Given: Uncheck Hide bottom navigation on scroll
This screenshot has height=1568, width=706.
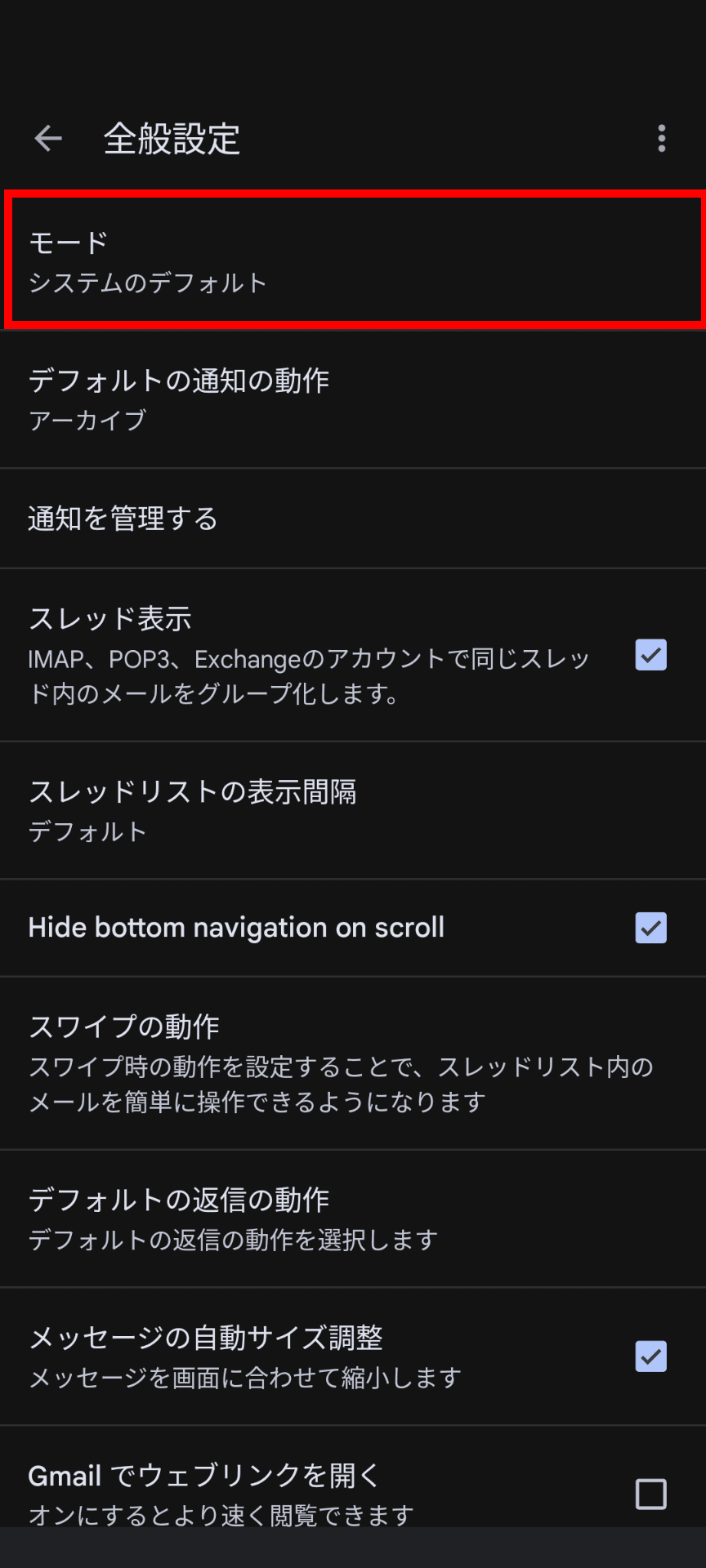Looking at the screenshot, I should [651, 928].
